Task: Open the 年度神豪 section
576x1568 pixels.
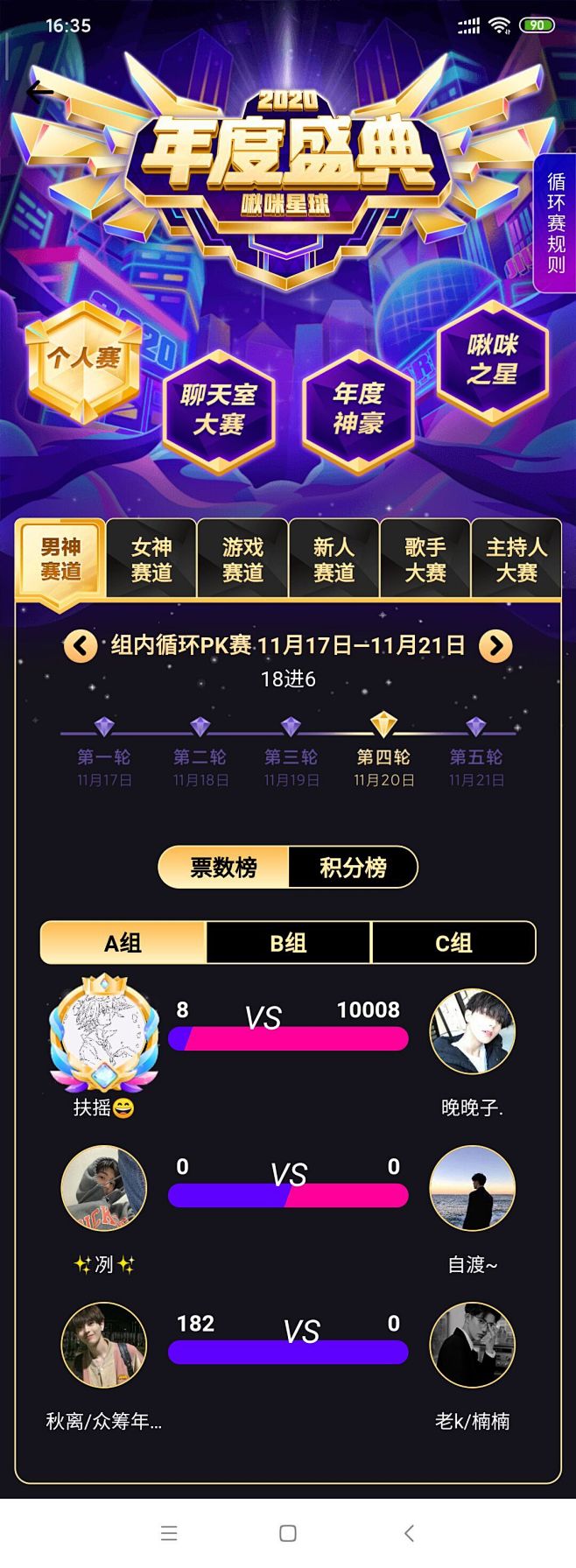Action: (x=358, y=410)
